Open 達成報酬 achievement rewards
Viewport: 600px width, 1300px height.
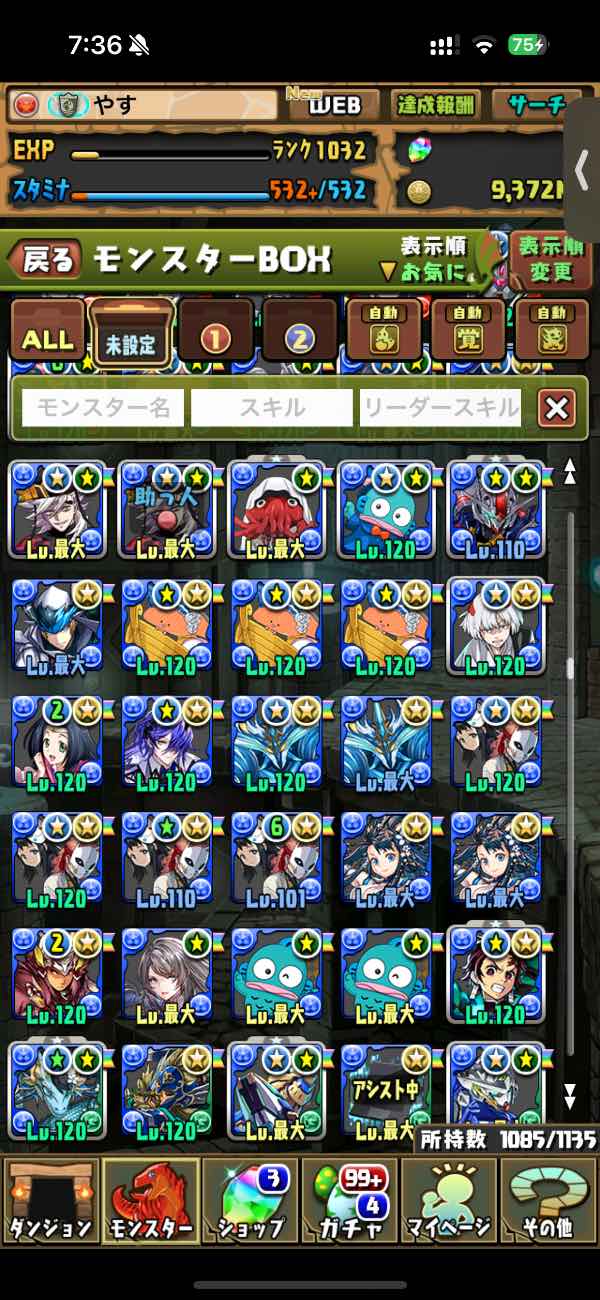tap(436, 105)
